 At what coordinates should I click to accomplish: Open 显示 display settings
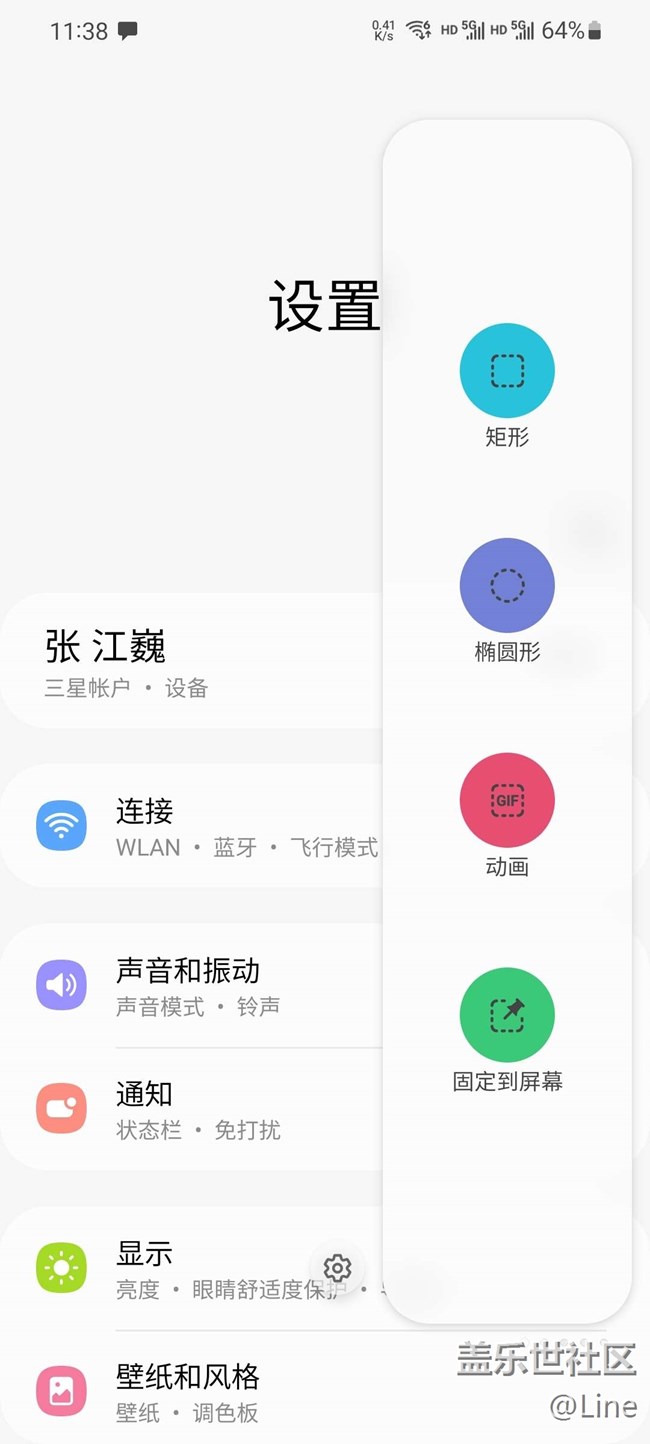[x=192, y=1268]
